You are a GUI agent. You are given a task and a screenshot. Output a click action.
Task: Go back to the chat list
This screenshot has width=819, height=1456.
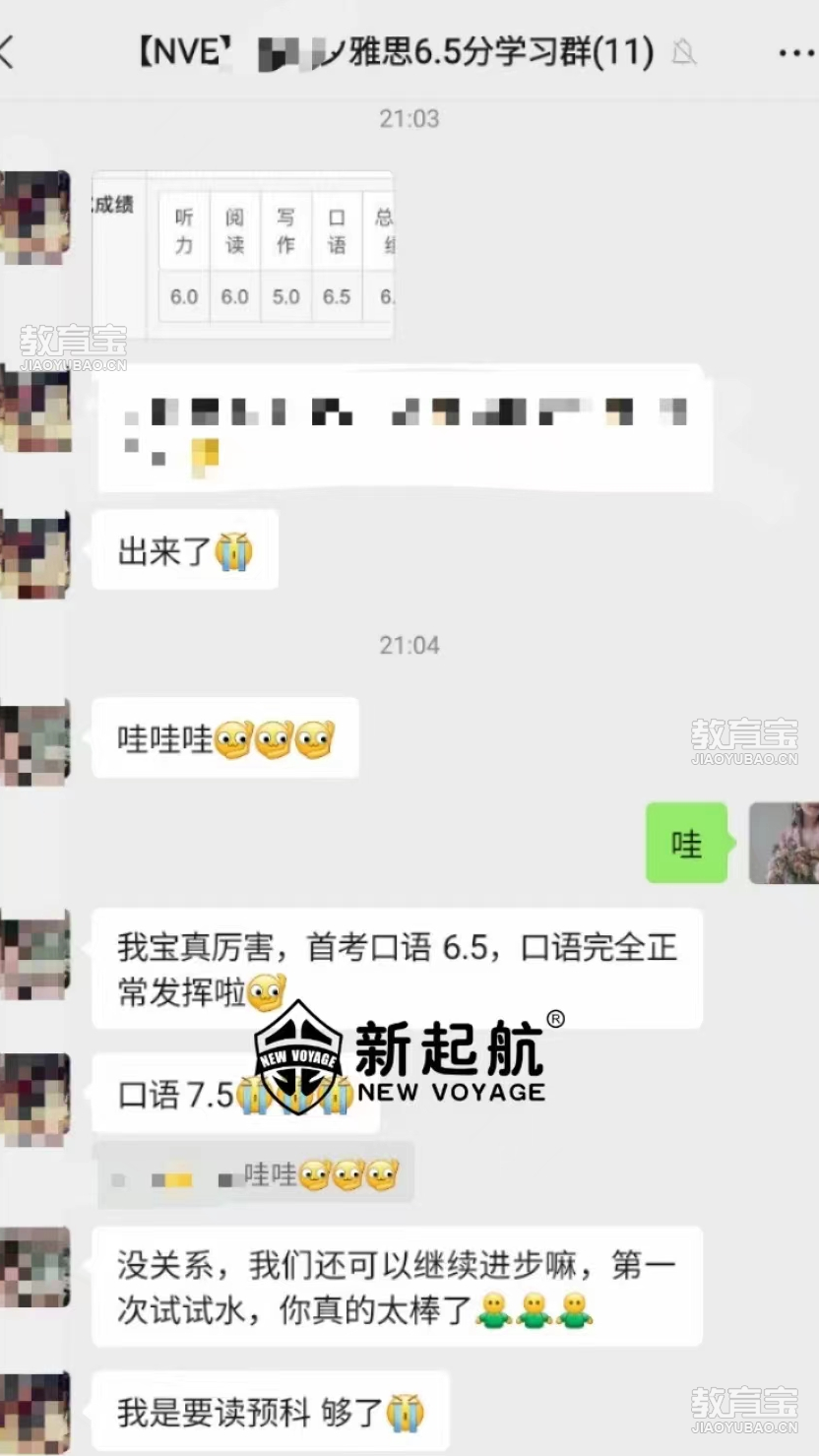8,52
